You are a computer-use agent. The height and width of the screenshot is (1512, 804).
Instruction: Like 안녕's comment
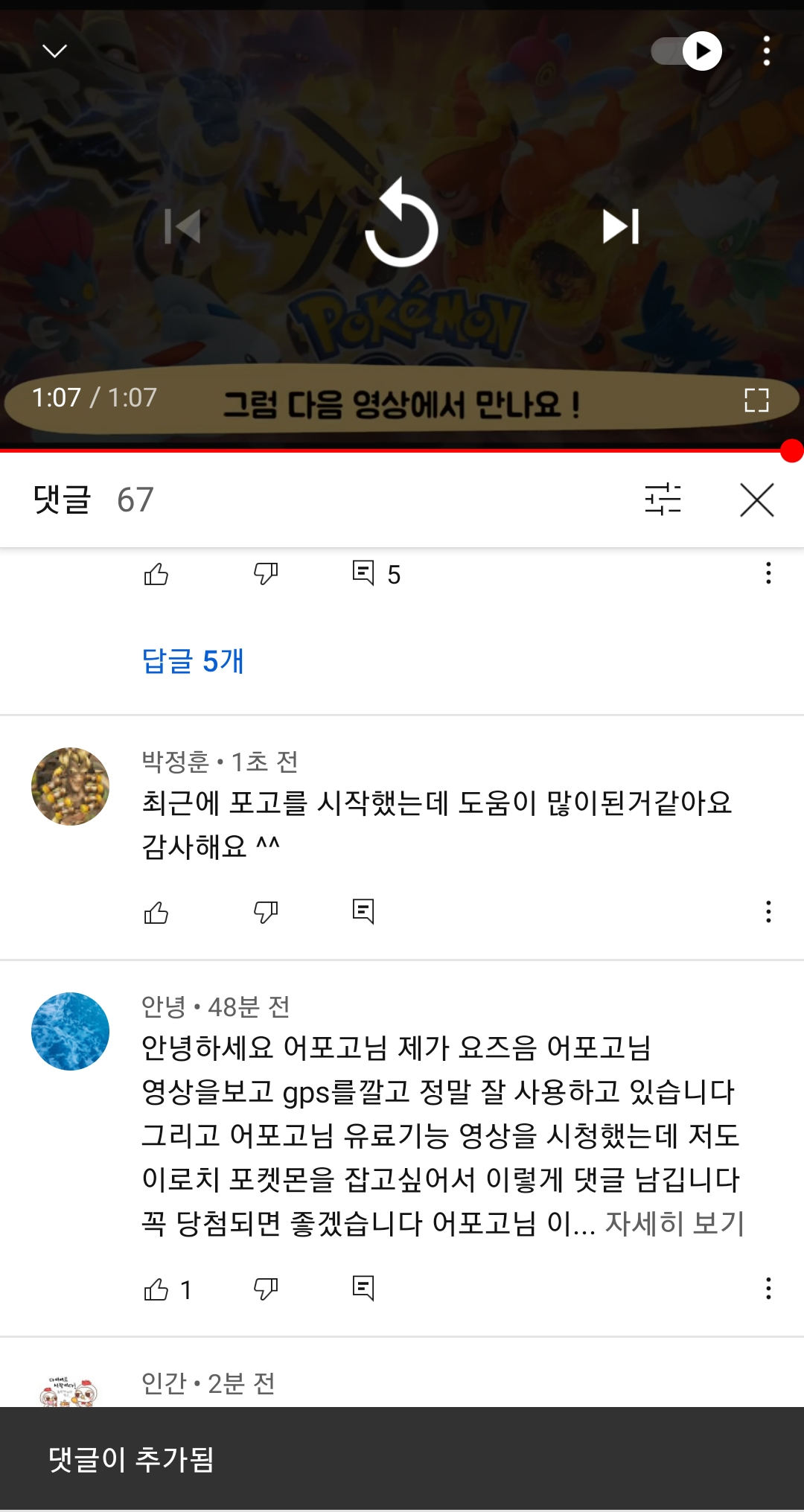pos(156,1289)
